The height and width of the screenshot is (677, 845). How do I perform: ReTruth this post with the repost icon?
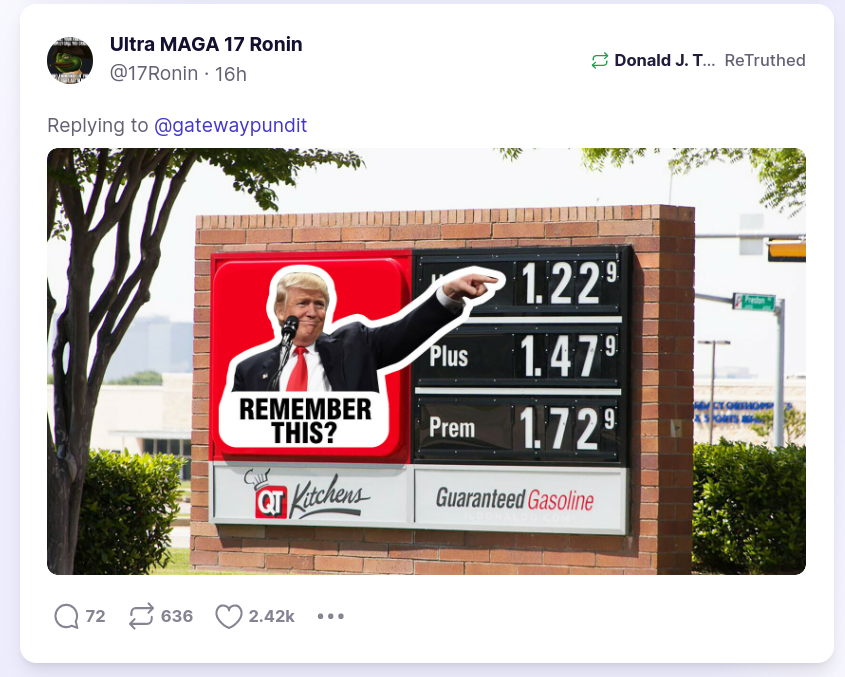142,616
